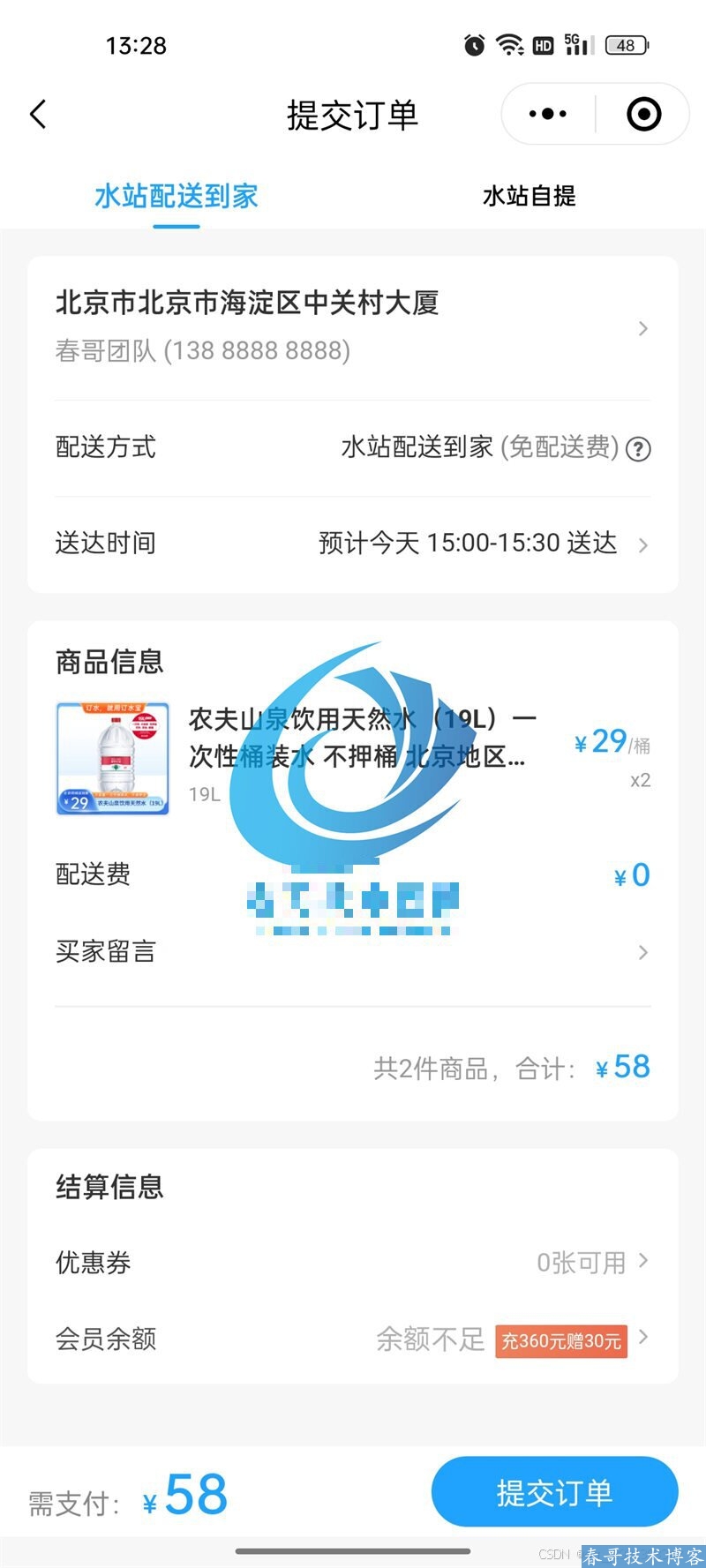
Task: Tap the 充360元赠30元 recharge badge
Action: (x=561, y=1341)
